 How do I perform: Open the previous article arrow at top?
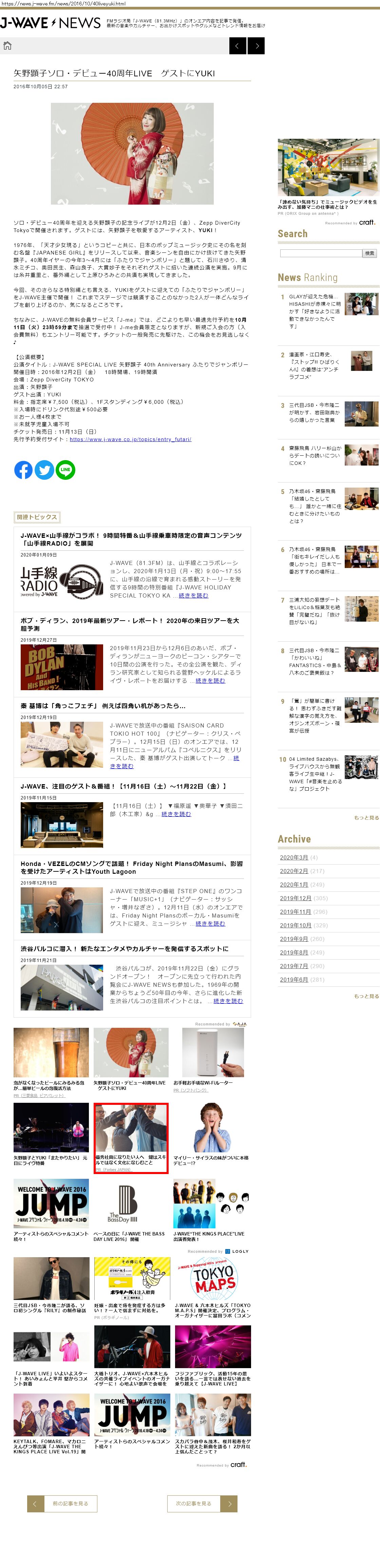point(237,46)
